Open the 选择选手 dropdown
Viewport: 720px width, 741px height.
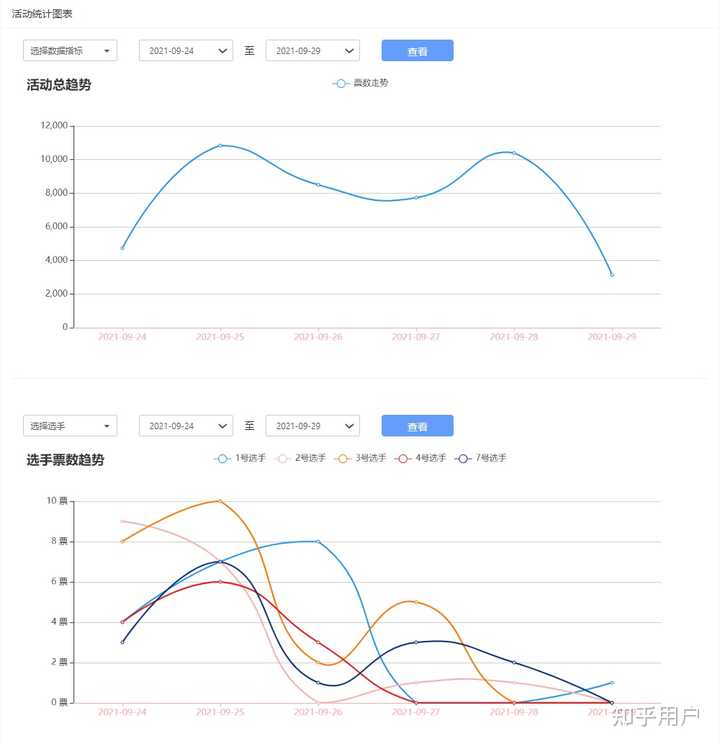click(70, 426)
